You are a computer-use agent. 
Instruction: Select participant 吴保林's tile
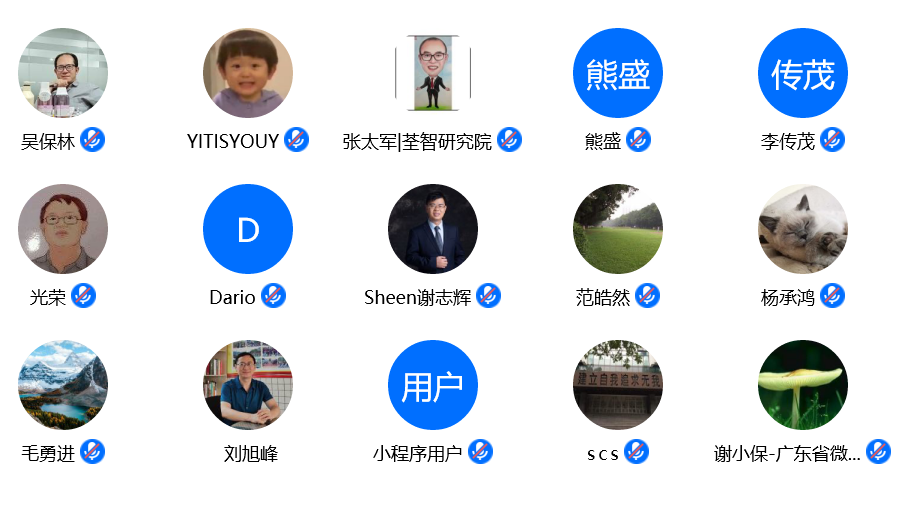click(62, 73)
